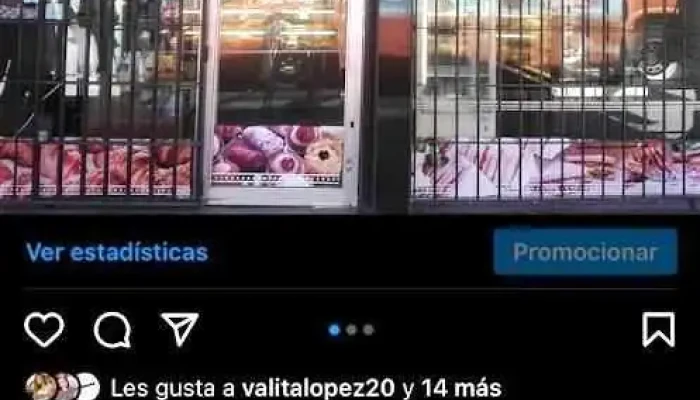The height and width of the screenshot is (400, 700).
Task: View likes from valitalopez20 and 14 más
Action: coord(305,388)
